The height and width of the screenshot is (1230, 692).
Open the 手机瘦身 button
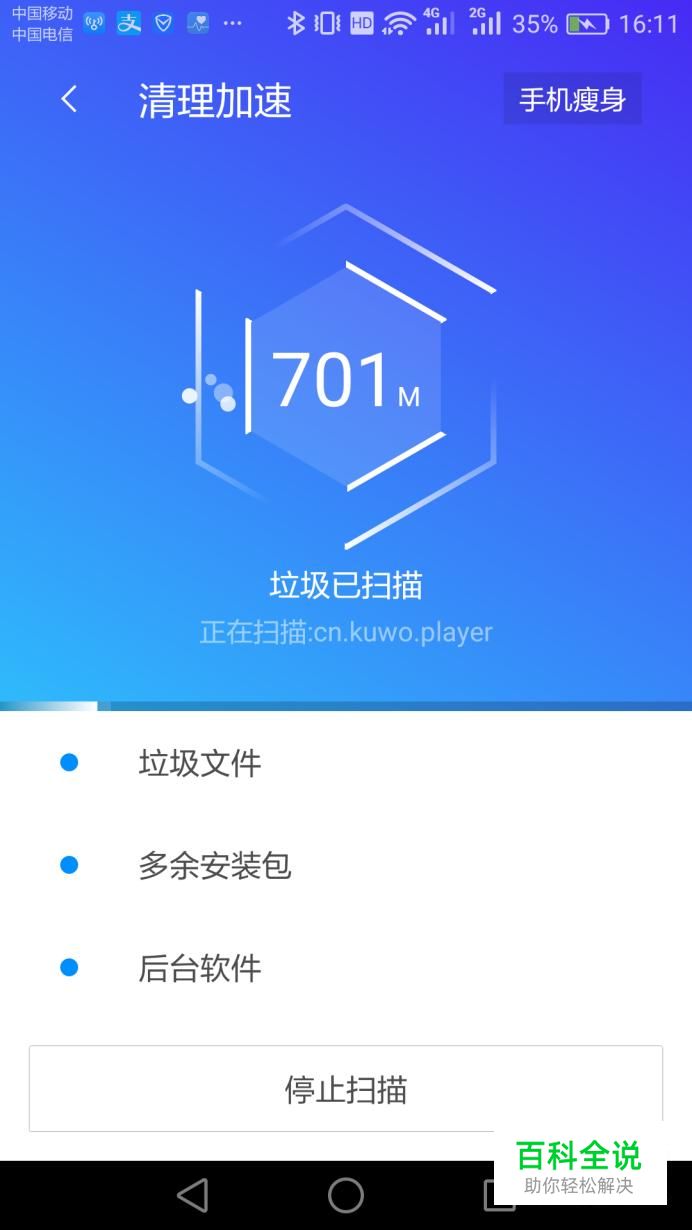pyautogui.click(x=572, y=99)
